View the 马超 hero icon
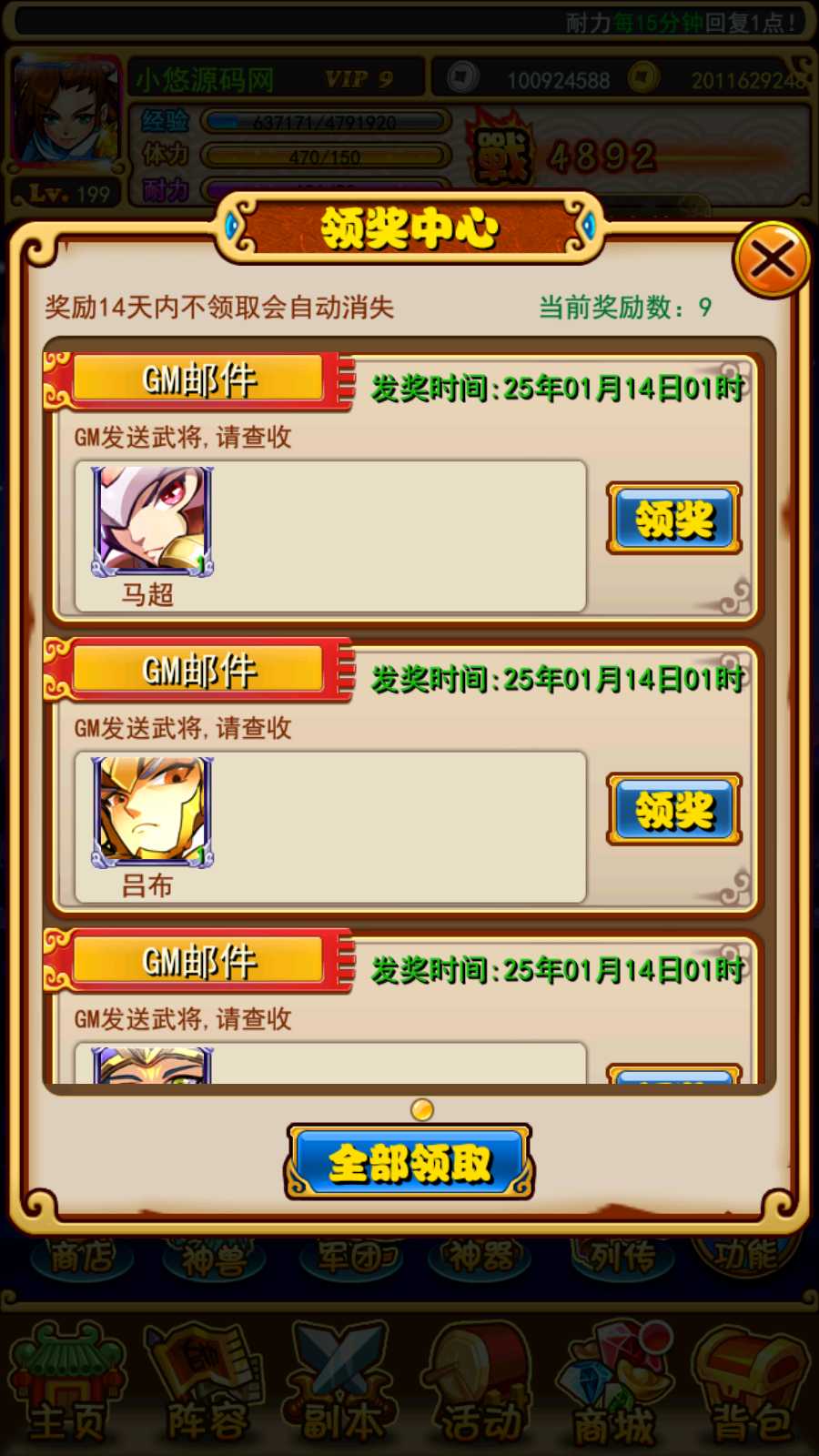 [152, 521]
